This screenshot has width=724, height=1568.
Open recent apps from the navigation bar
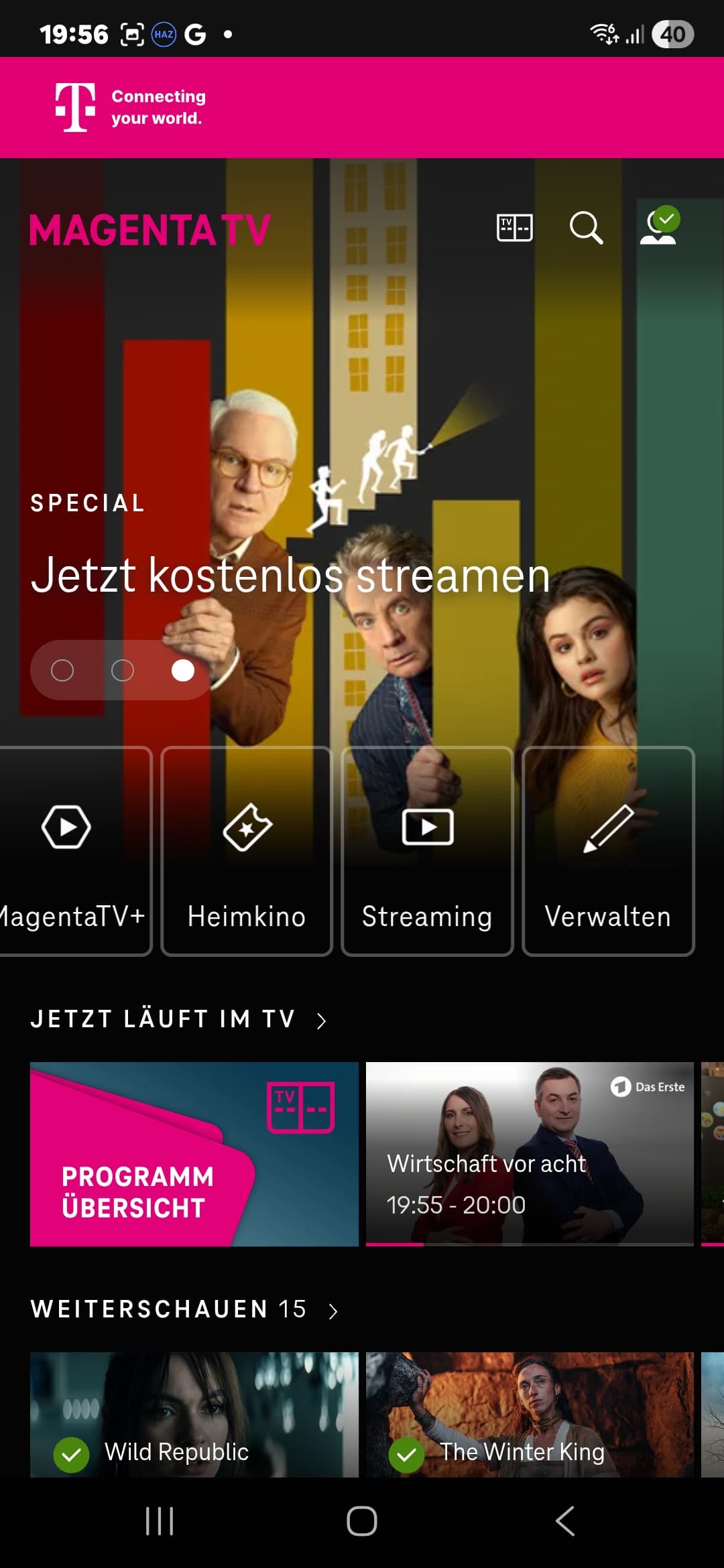(160, 1521)
